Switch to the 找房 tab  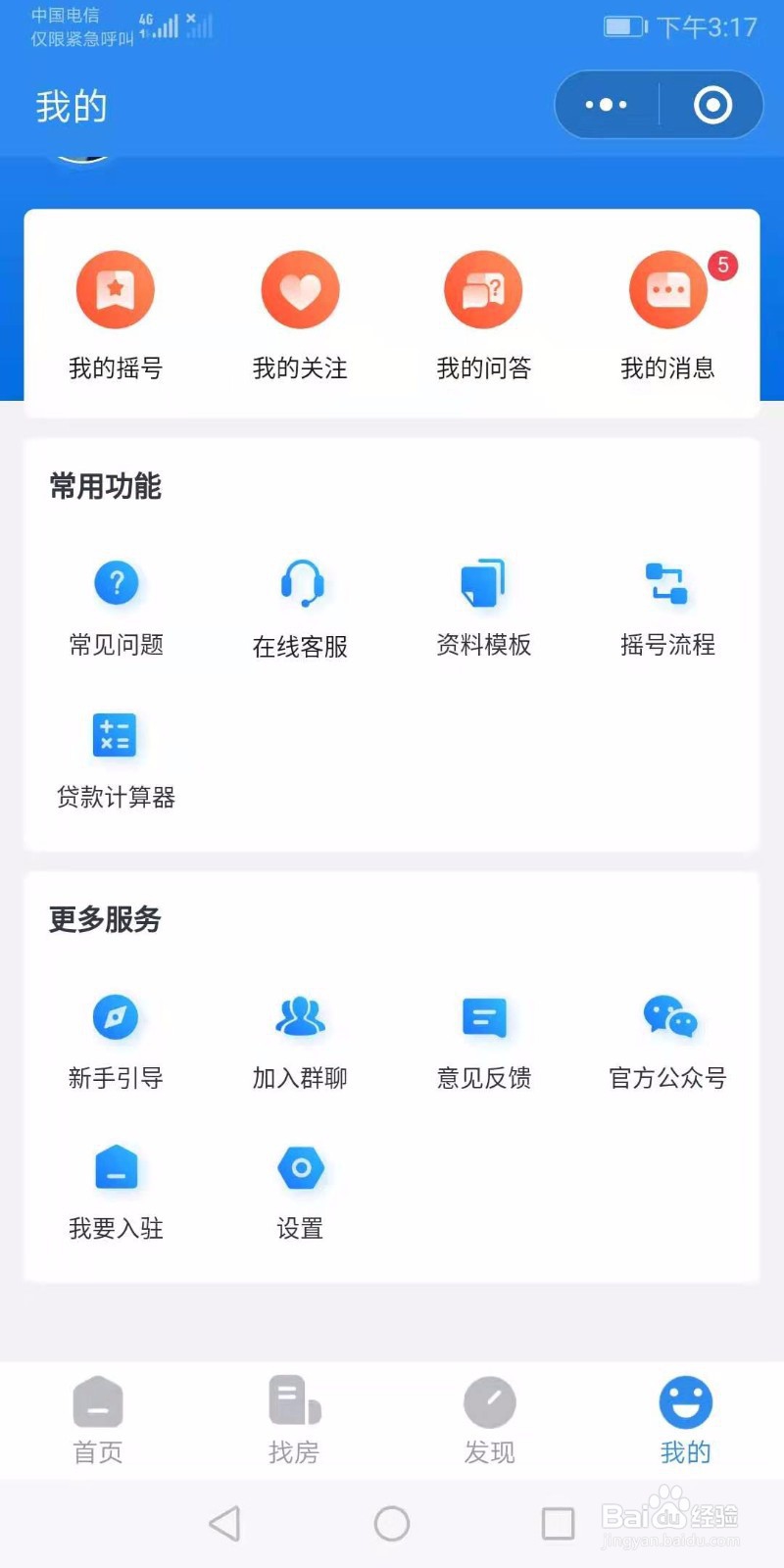[x=294, y=1420]
